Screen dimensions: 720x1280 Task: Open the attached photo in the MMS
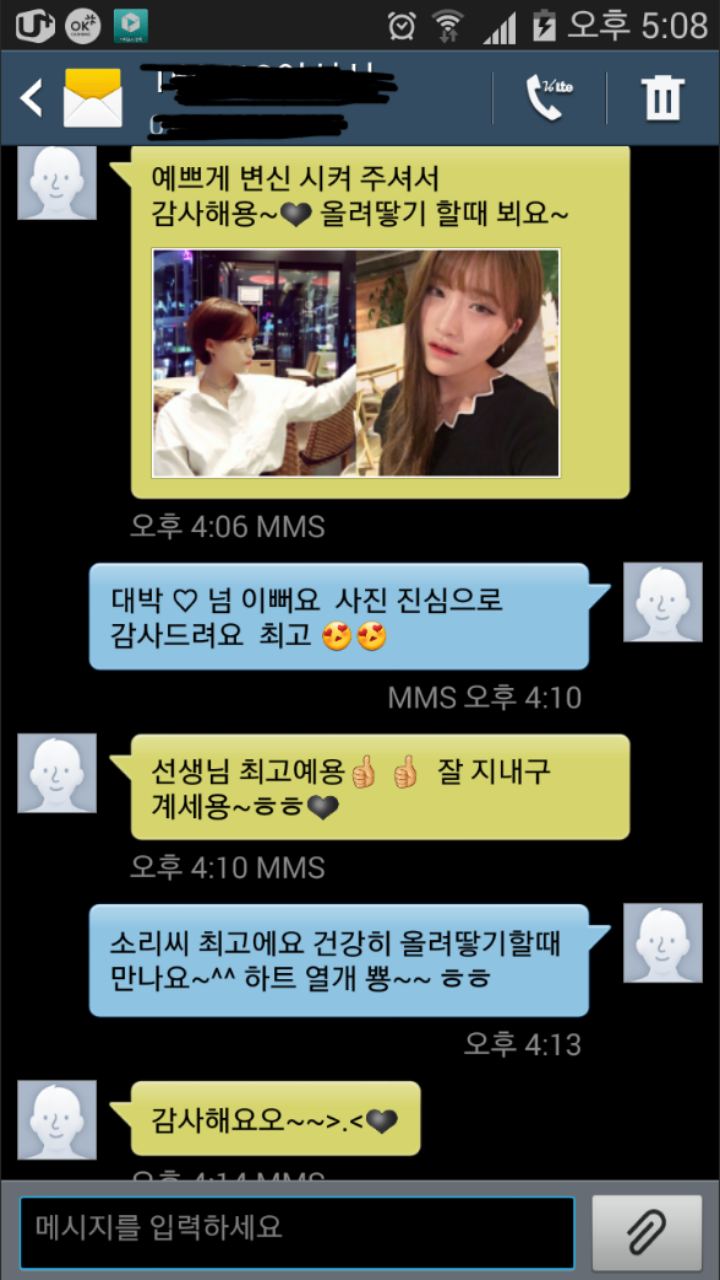(x=356, y=362)
